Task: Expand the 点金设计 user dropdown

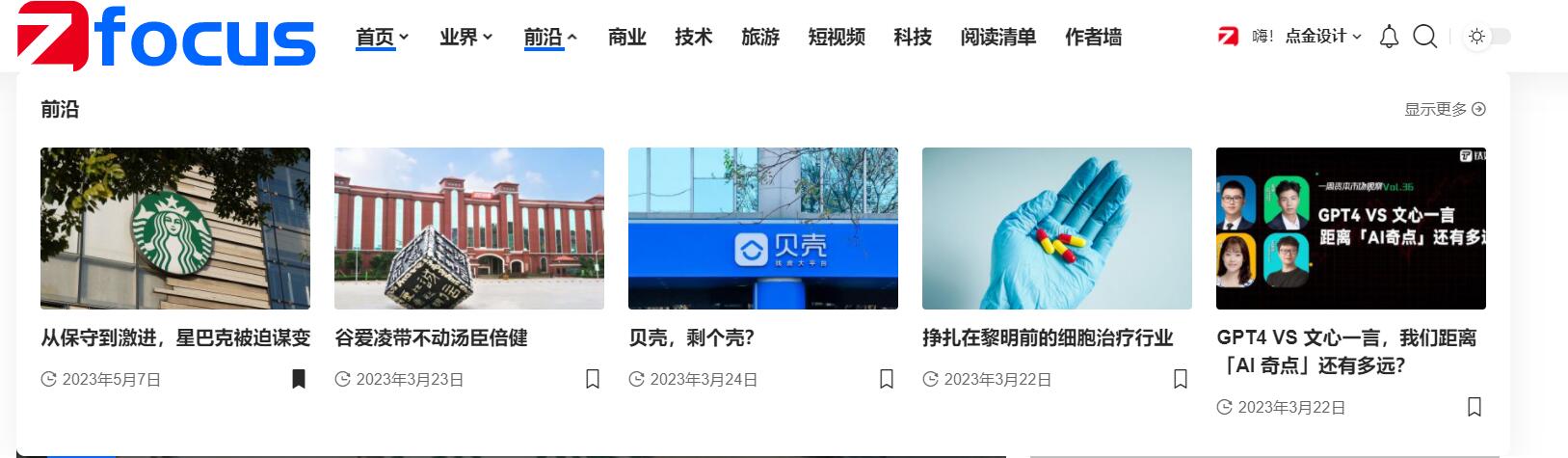Action: [1322, 37]
